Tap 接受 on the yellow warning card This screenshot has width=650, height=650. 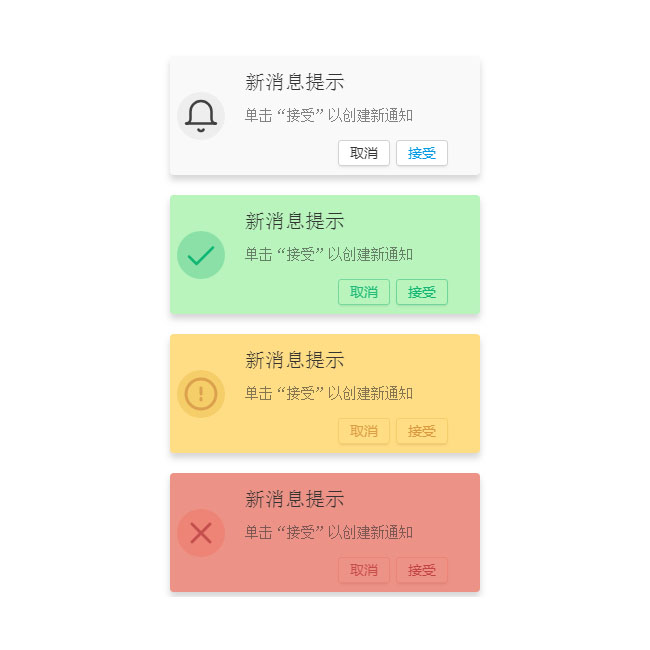coord(421,431)
